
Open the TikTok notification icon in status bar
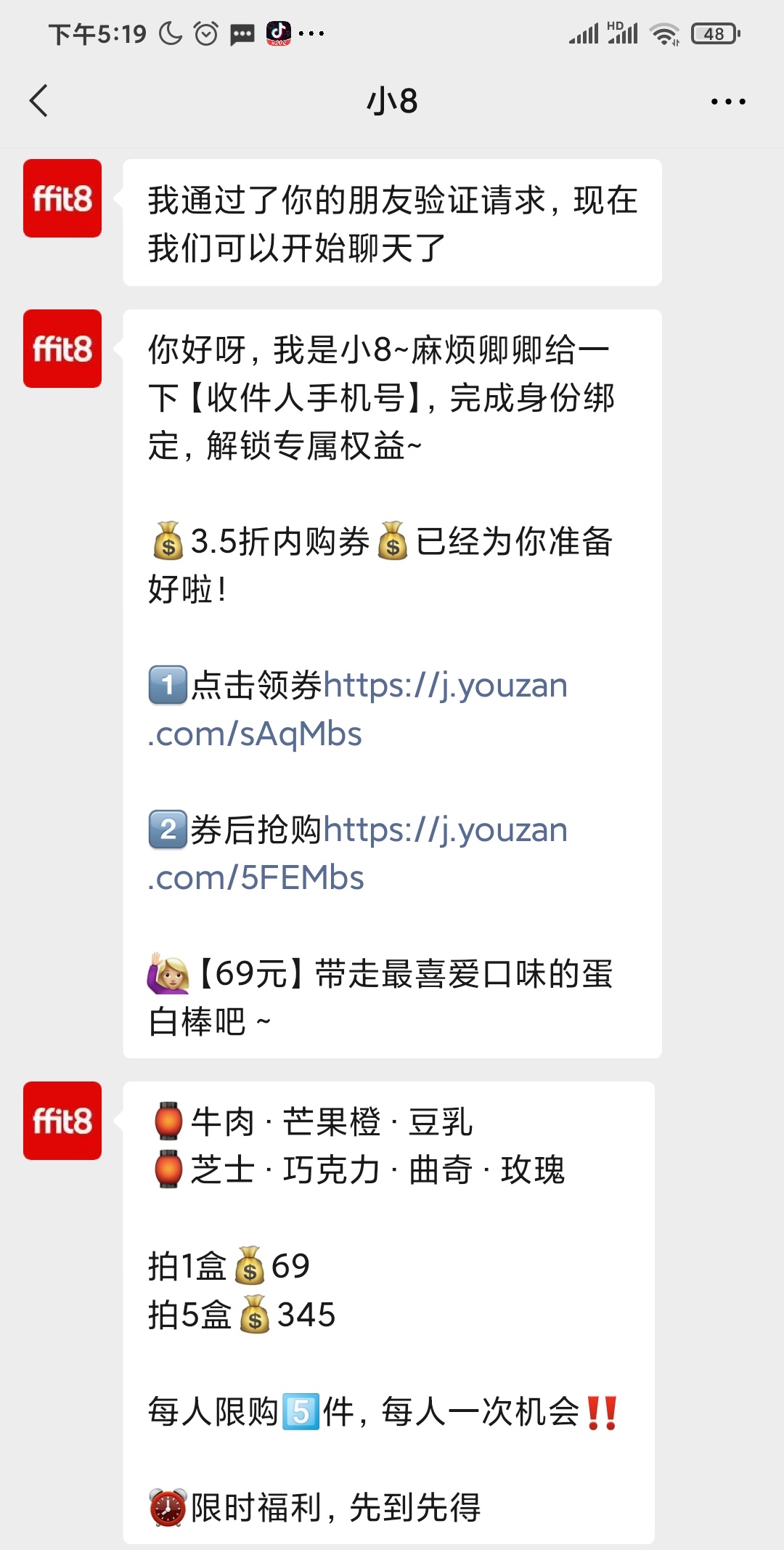279,32
